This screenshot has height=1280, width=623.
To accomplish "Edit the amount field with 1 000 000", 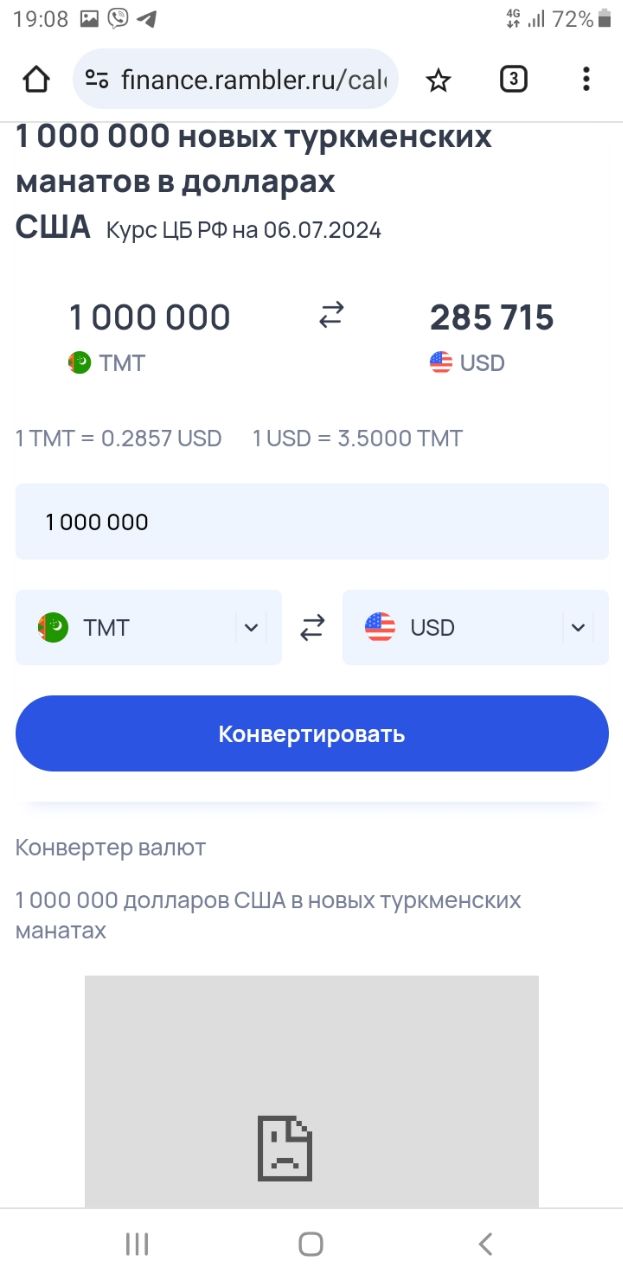I will click(312, 521).
